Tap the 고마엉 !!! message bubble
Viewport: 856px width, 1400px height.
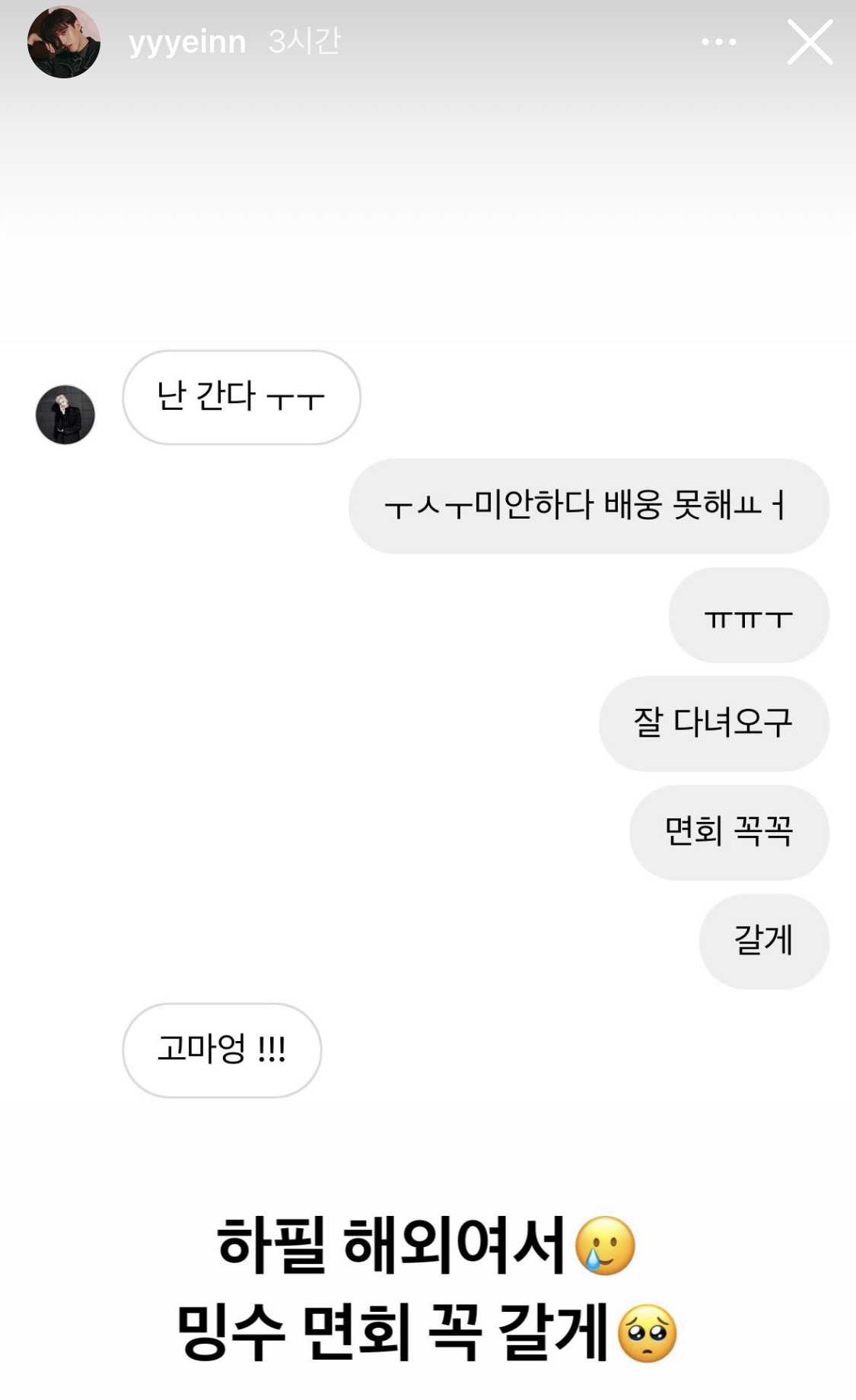pos(220,1049)
